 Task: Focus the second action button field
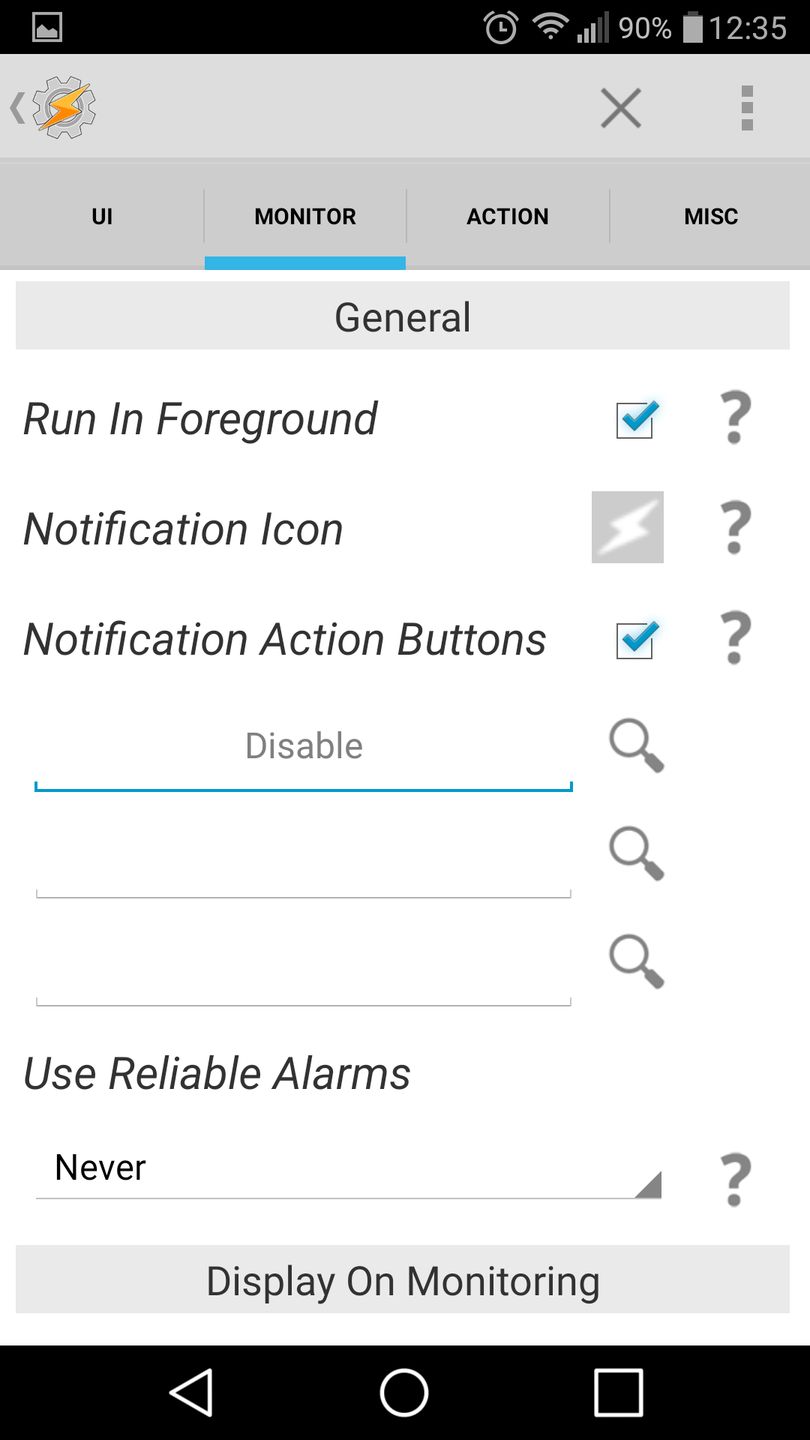(303, 860)
